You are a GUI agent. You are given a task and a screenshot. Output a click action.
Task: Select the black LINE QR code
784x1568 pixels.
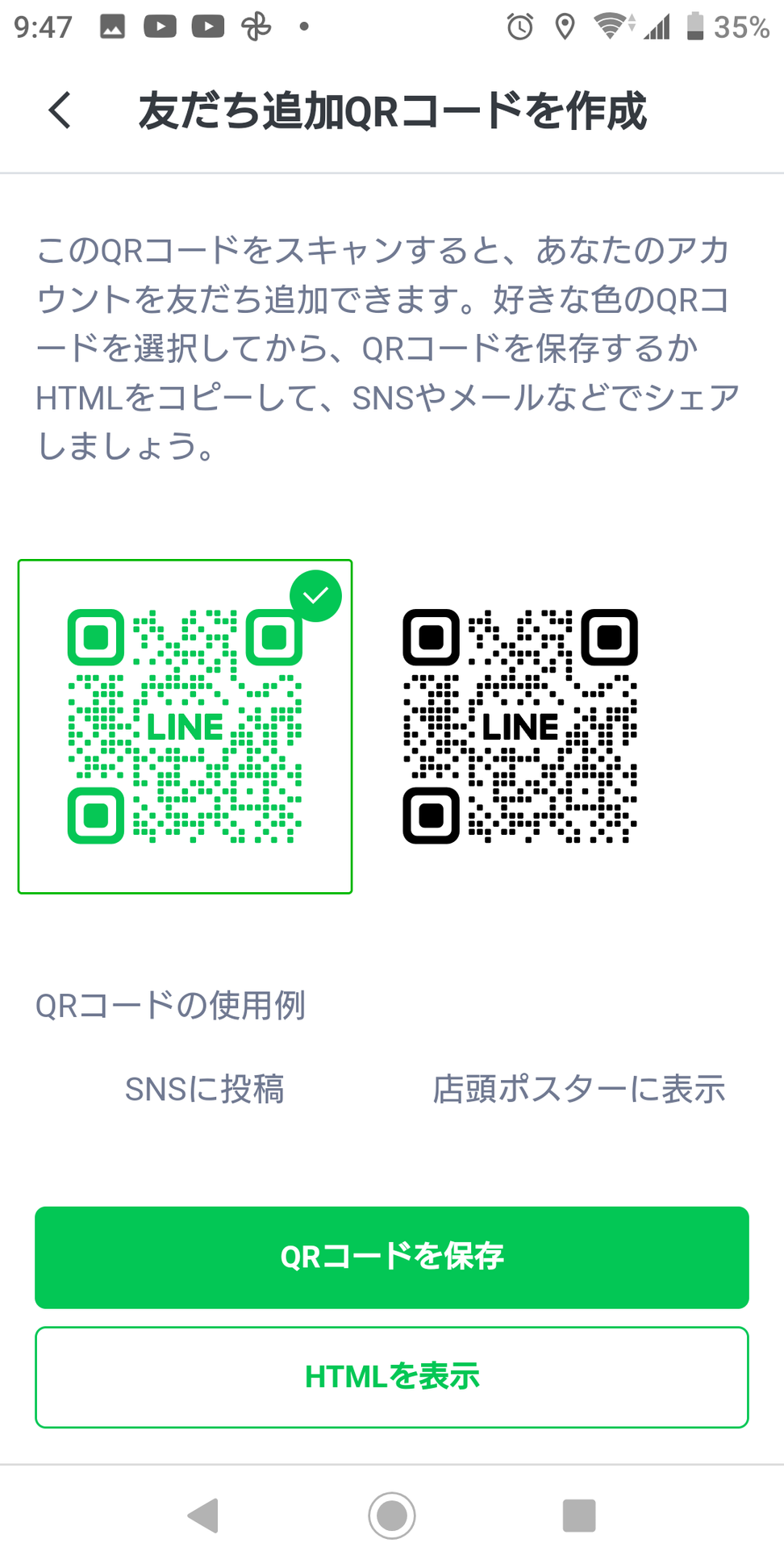pyautogui.click(x=520, y=726)
